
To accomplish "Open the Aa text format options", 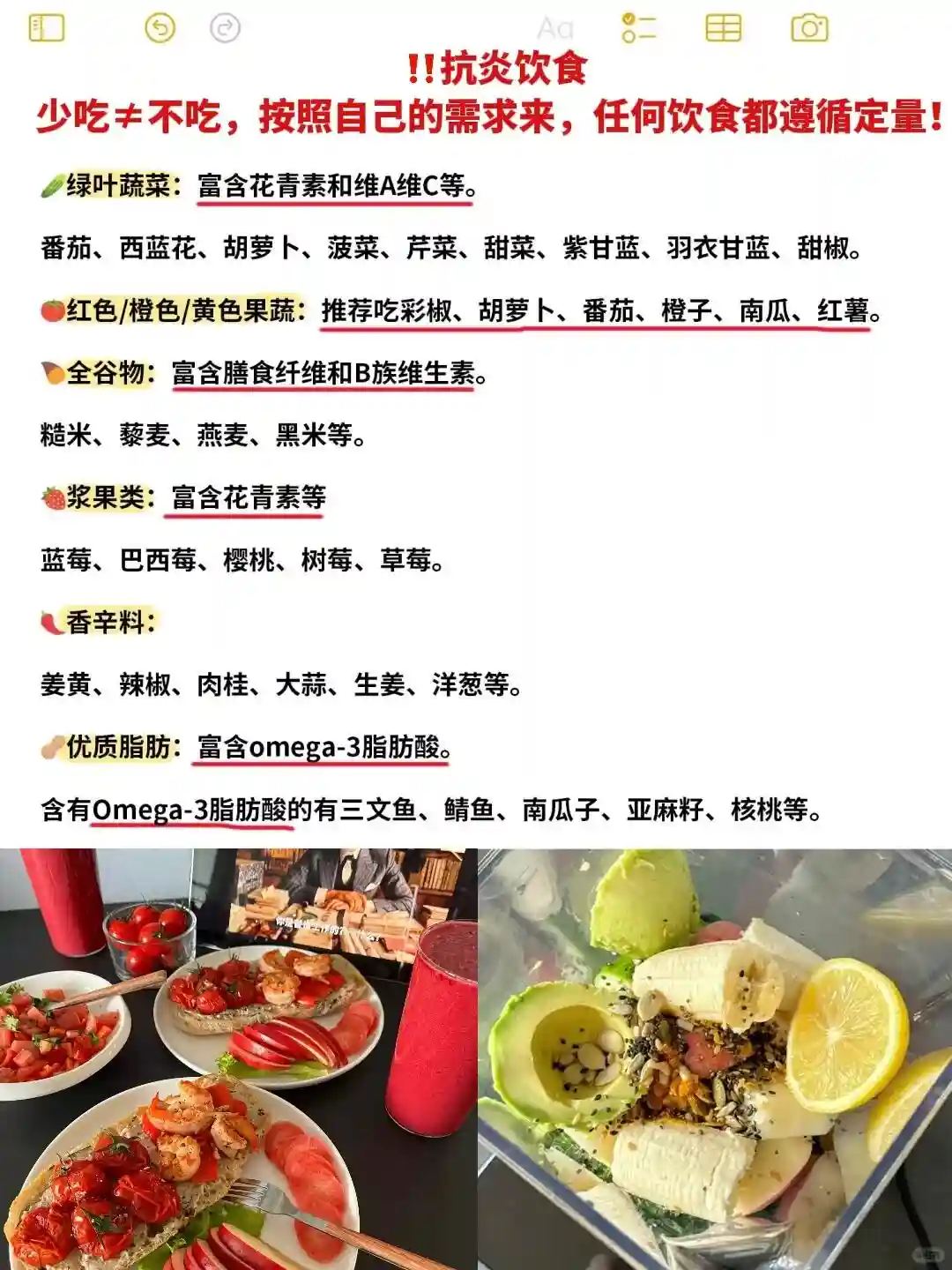I will coord(555,28).
